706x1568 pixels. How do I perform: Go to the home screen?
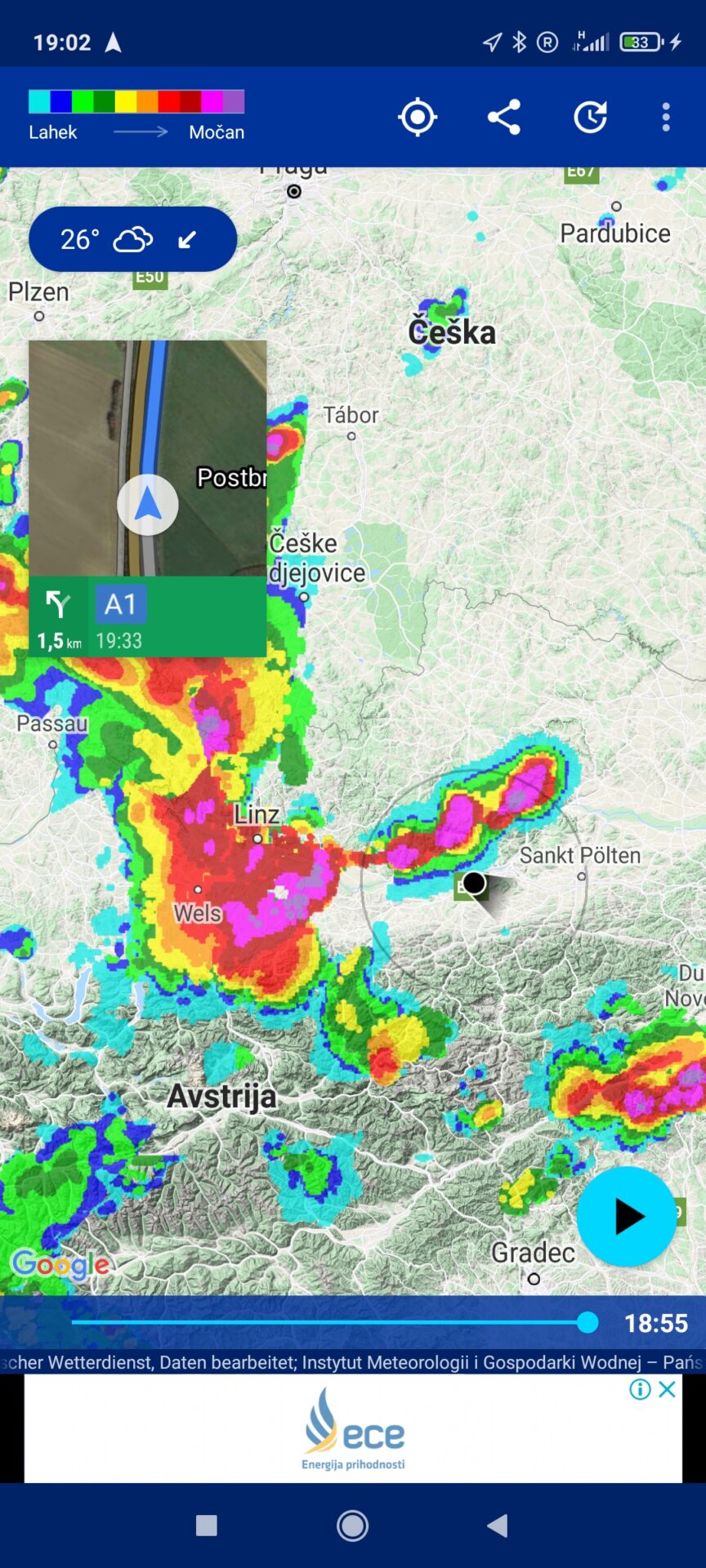pyautogui.click(x=352, y=1525)
